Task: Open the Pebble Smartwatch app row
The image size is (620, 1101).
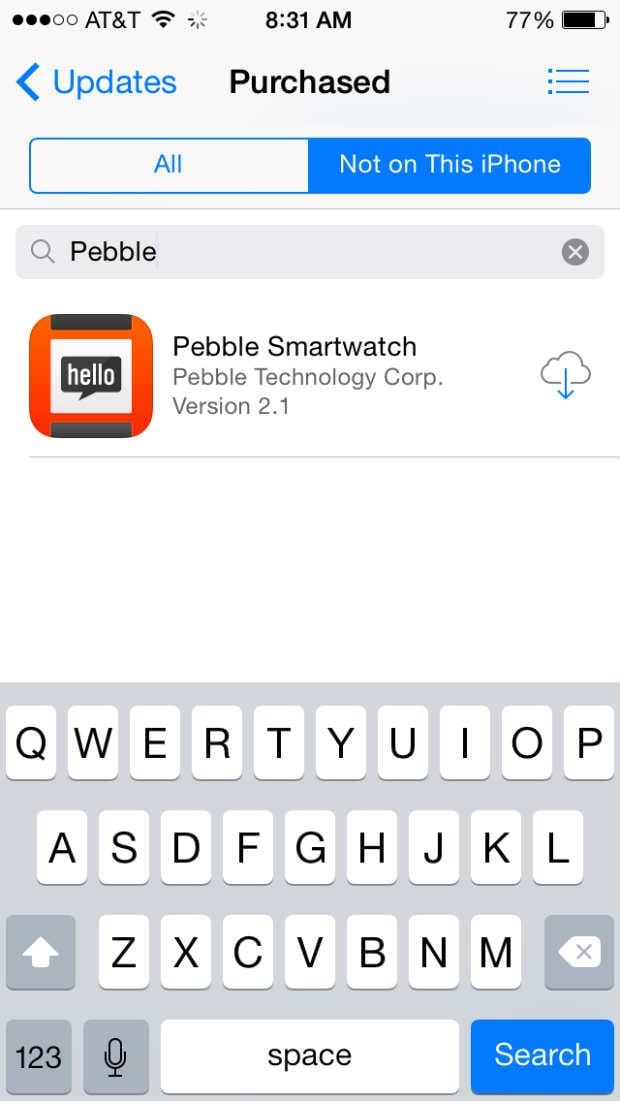Action: point(310,376)
